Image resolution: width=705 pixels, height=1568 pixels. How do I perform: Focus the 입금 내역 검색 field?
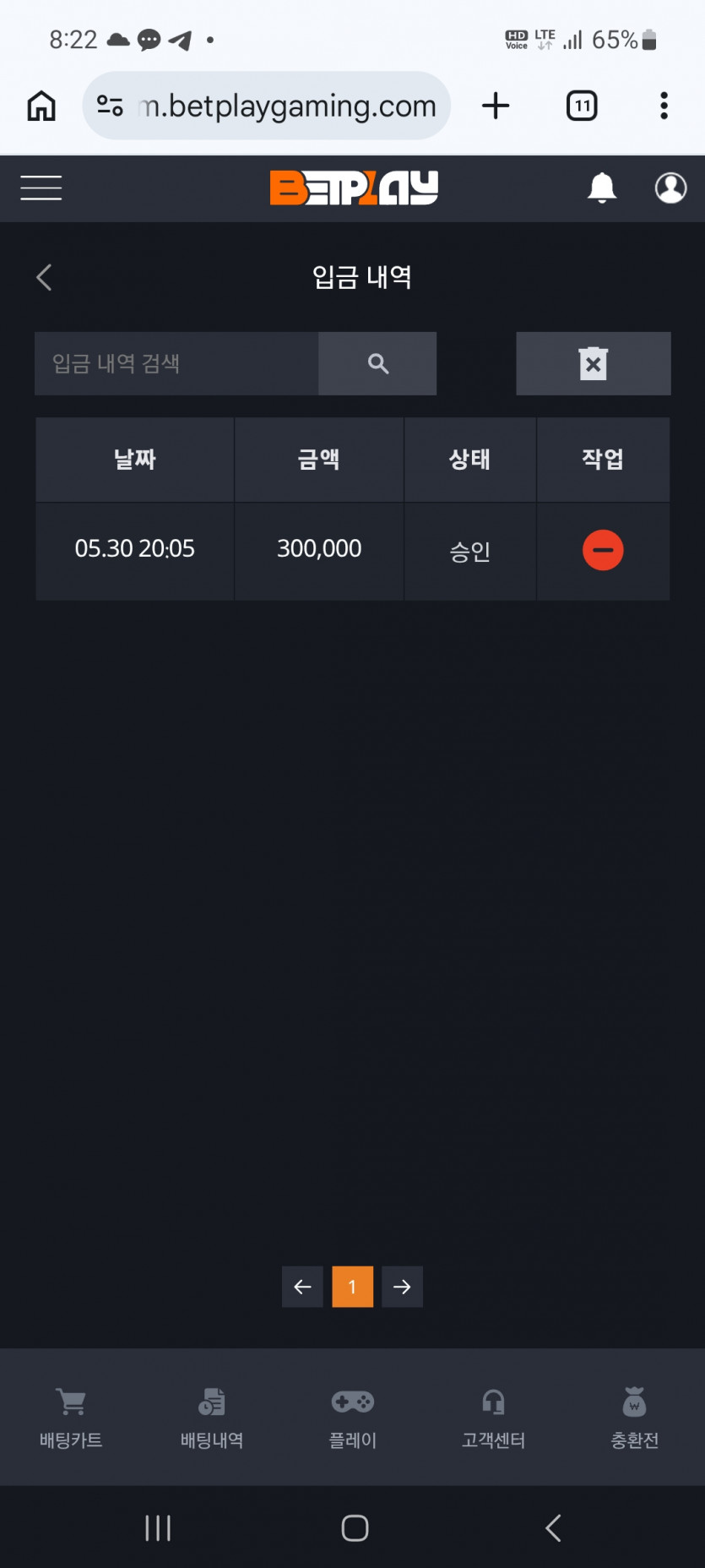pyautogui.click(x=176, y=363)
